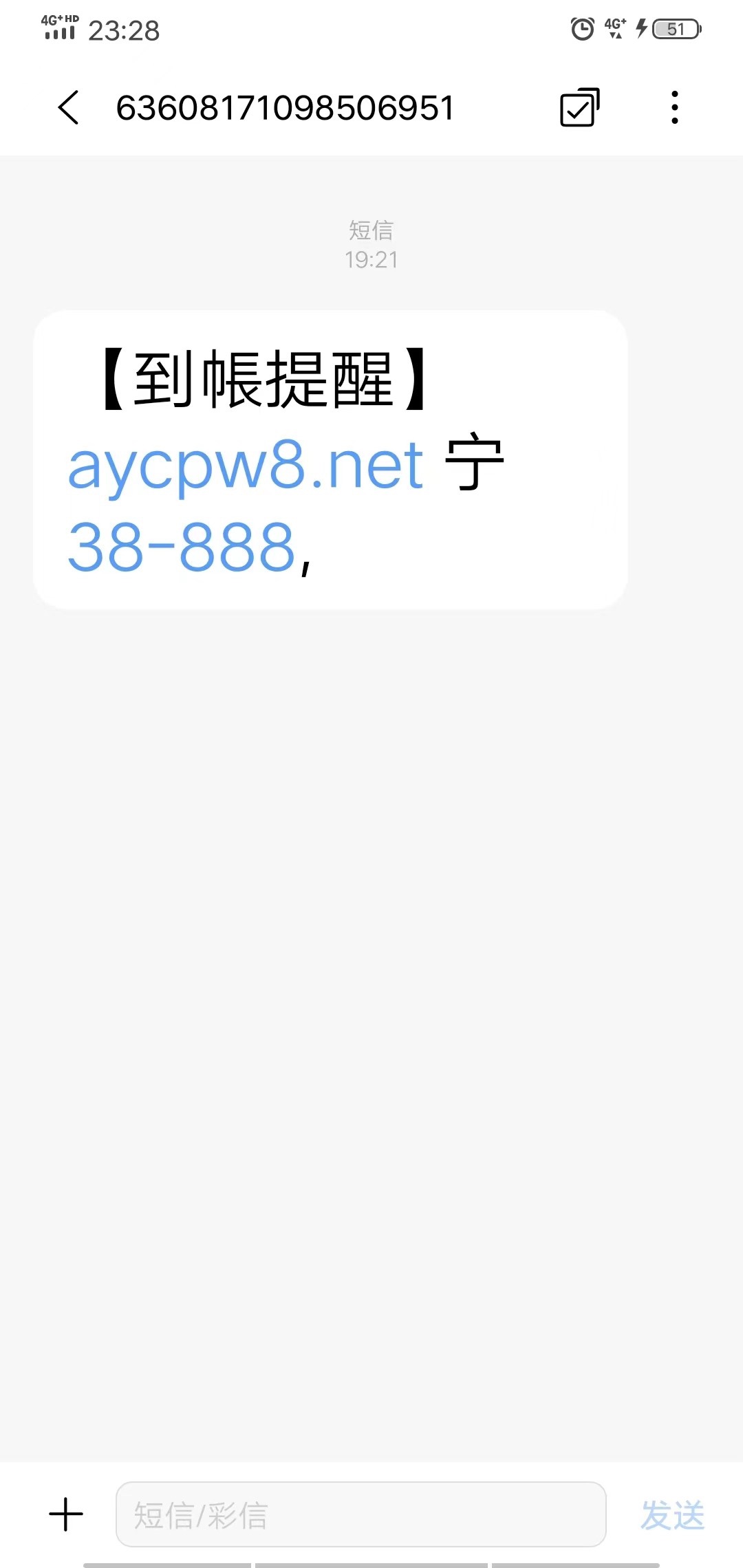Focus the 短信/彩信 message input field

(x=360, y=1514)
